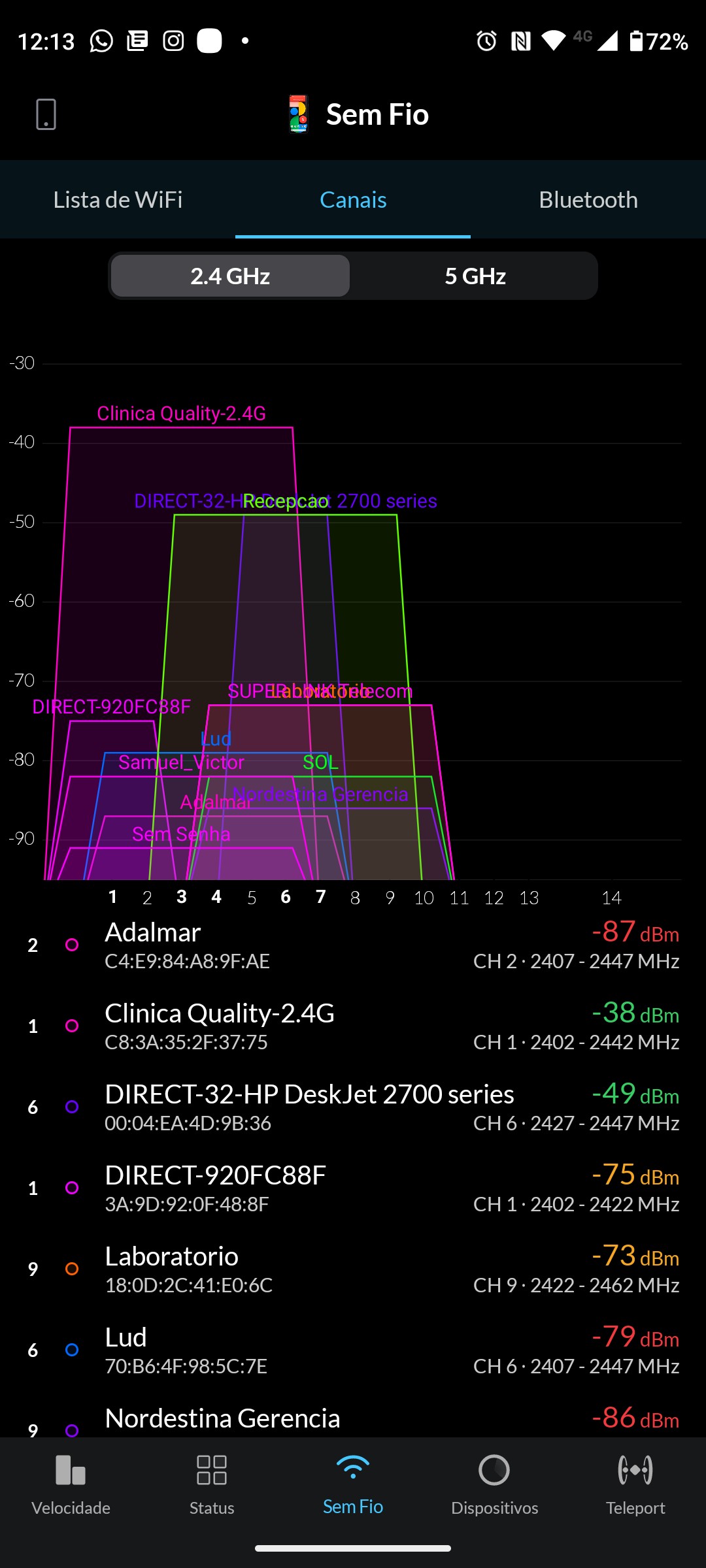
Task: Select the Lud network row
Action: [x=353, y=1350]
